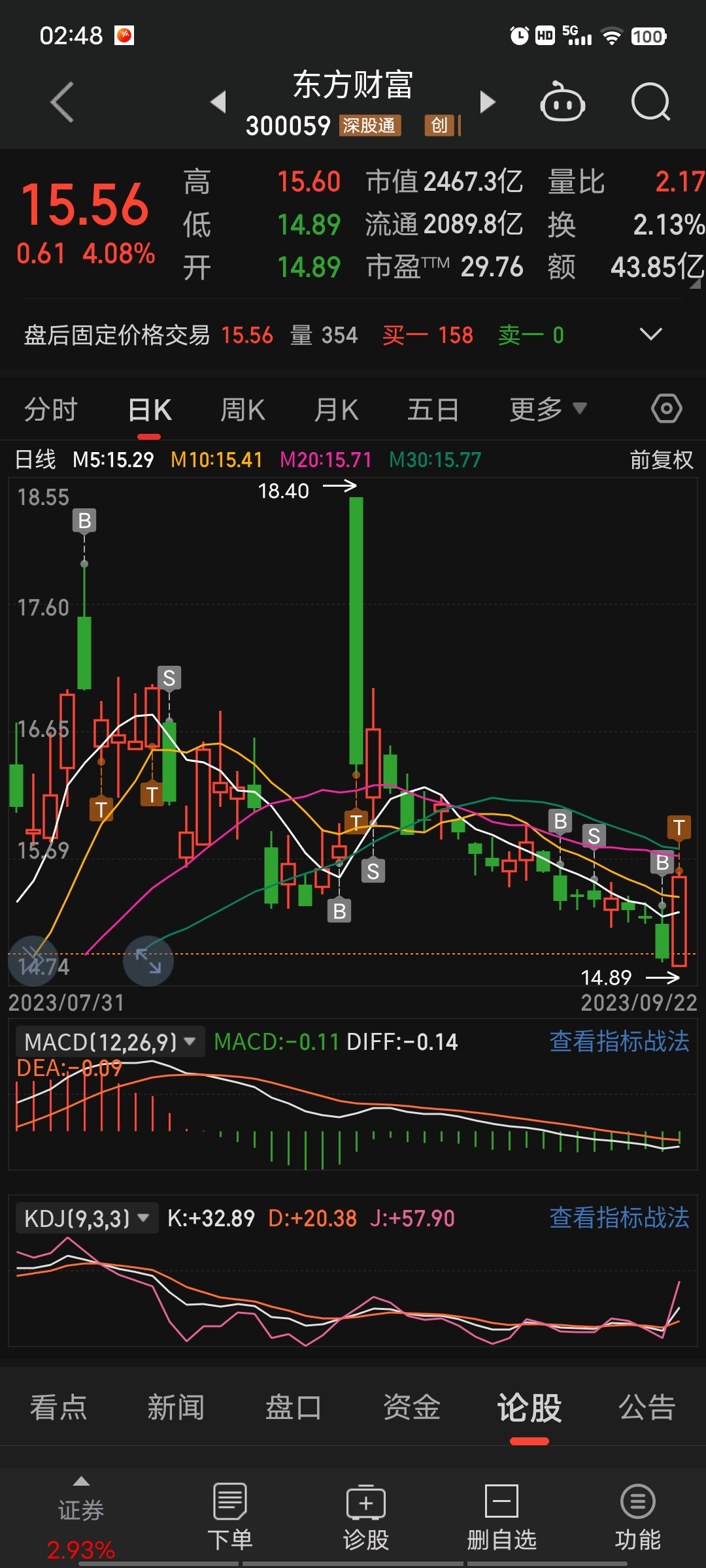Viewport: 706px width, 1568px height.
Task: Open the robot assistant icon
Action: (562, 102)
